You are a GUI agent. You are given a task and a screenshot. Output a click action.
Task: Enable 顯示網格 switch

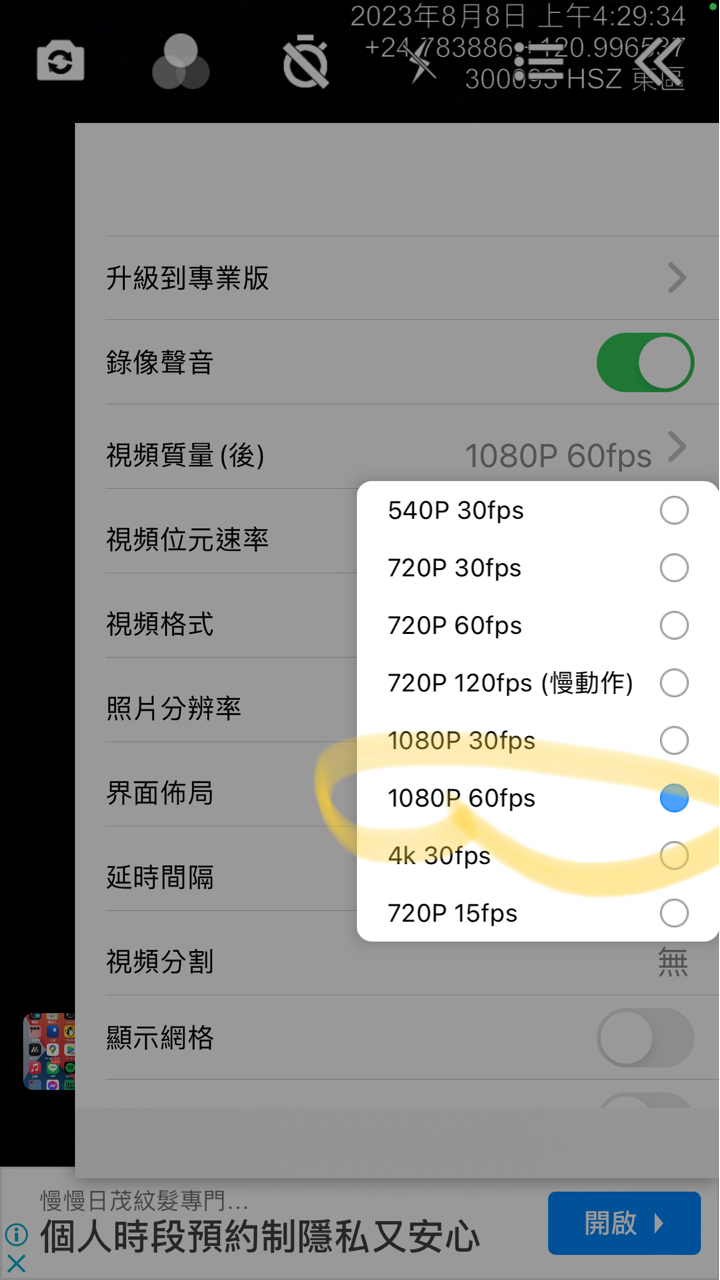coord(645,1038)
